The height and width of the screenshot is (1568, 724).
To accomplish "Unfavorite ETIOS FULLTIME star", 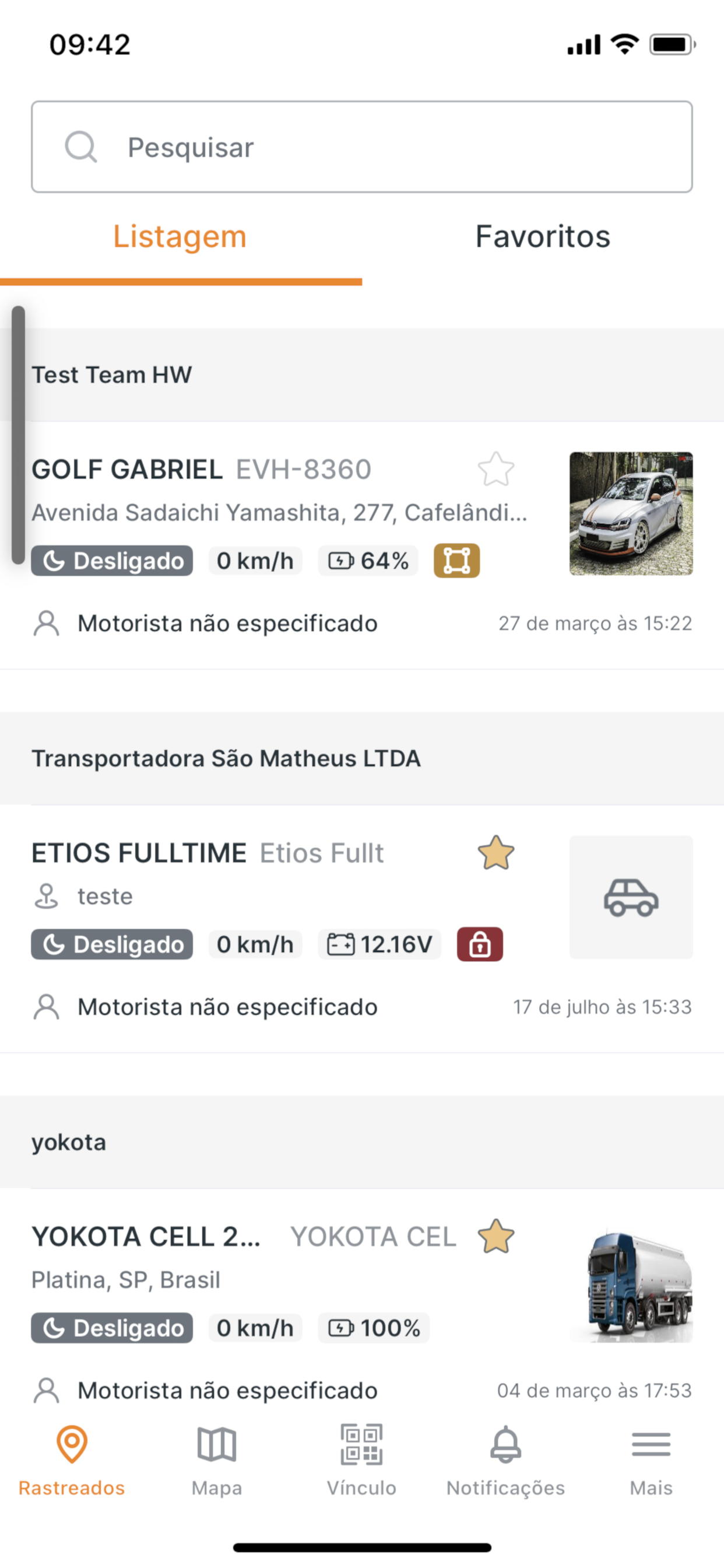I will click(x=496, y=853).
